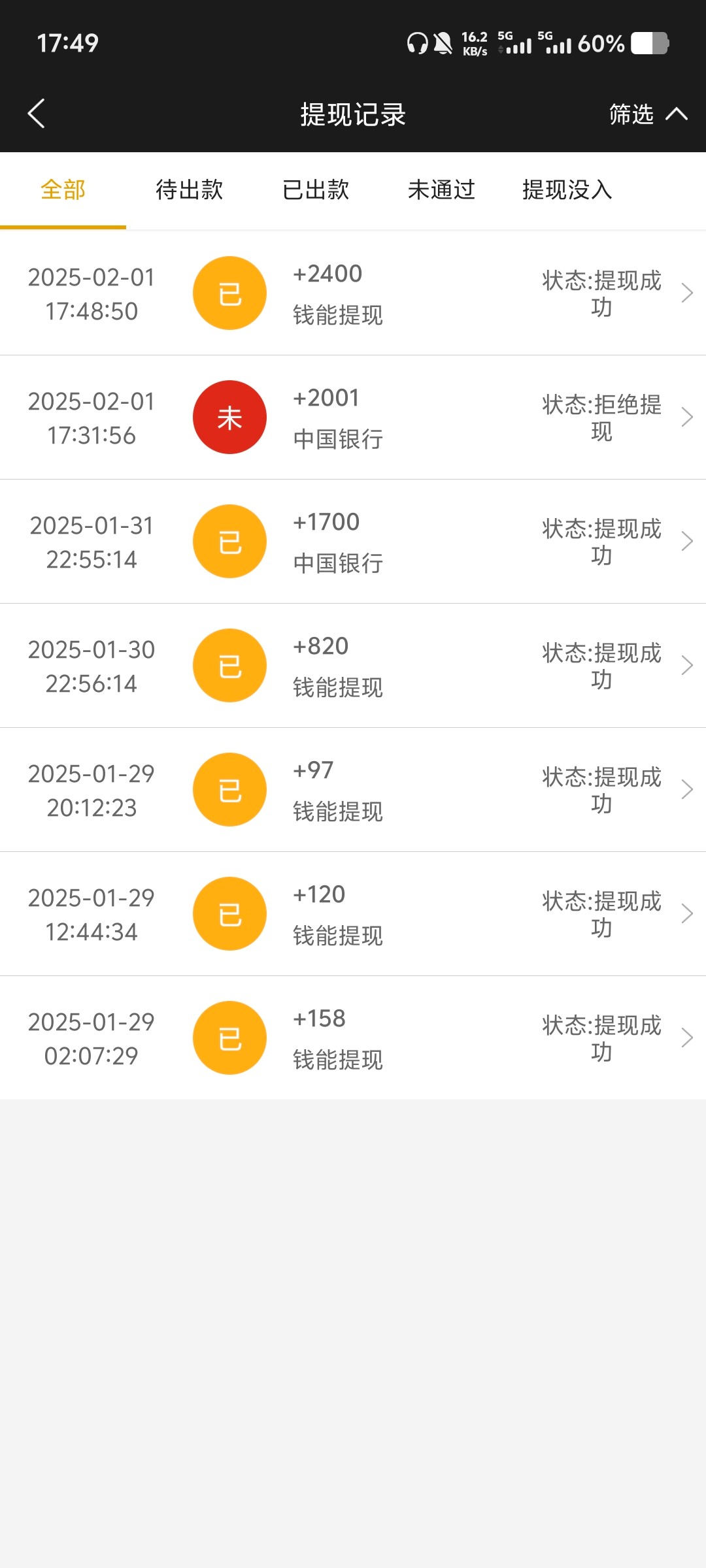
Task: Check the +158 withdrawal at 02:07:29
Action: tap(353, 1038)
